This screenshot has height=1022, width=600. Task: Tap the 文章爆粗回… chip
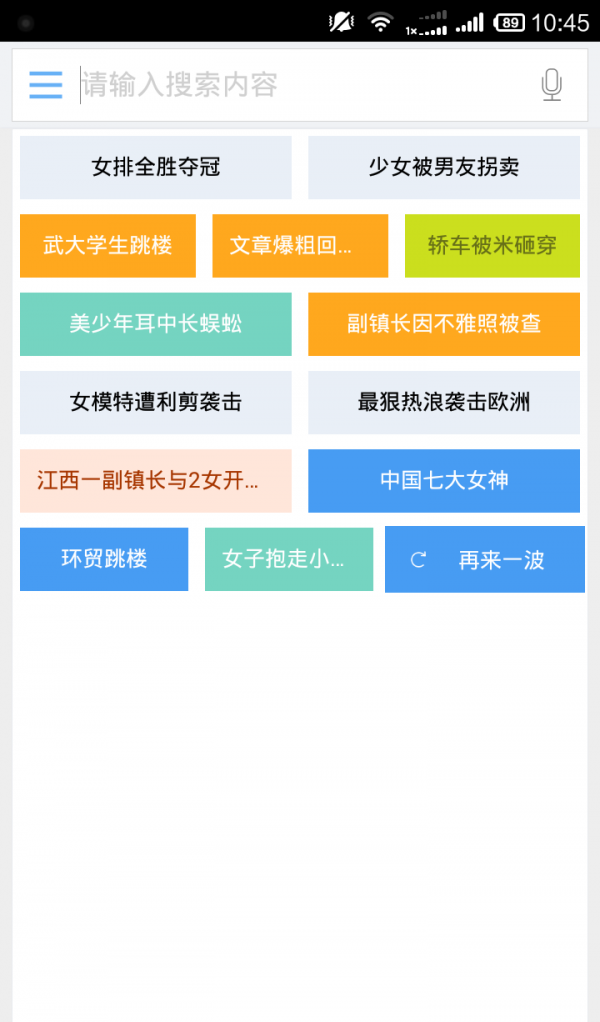click(300, 245)
